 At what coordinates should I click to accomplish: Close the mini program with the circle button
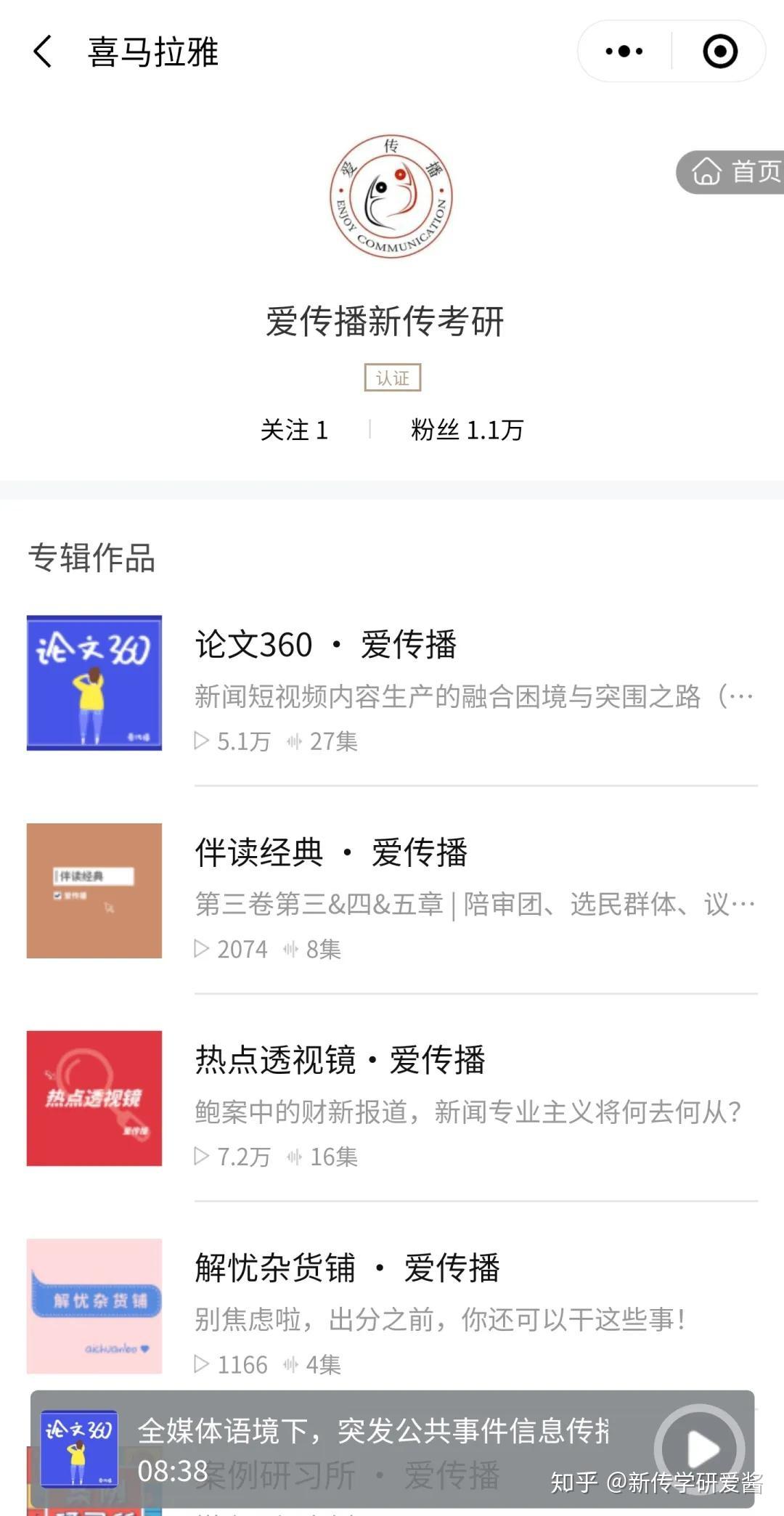(x=719, y=52)
